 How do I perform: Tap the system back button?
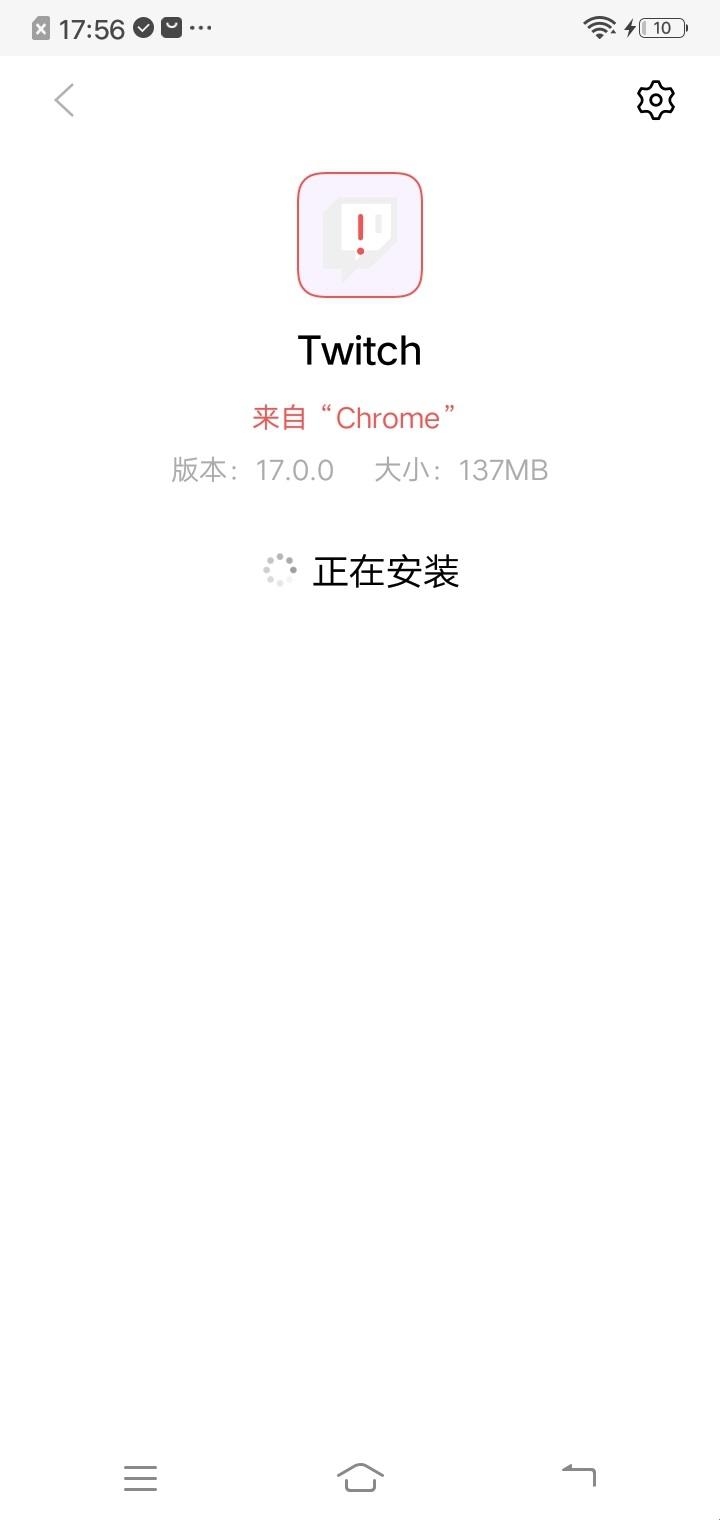579,1474
